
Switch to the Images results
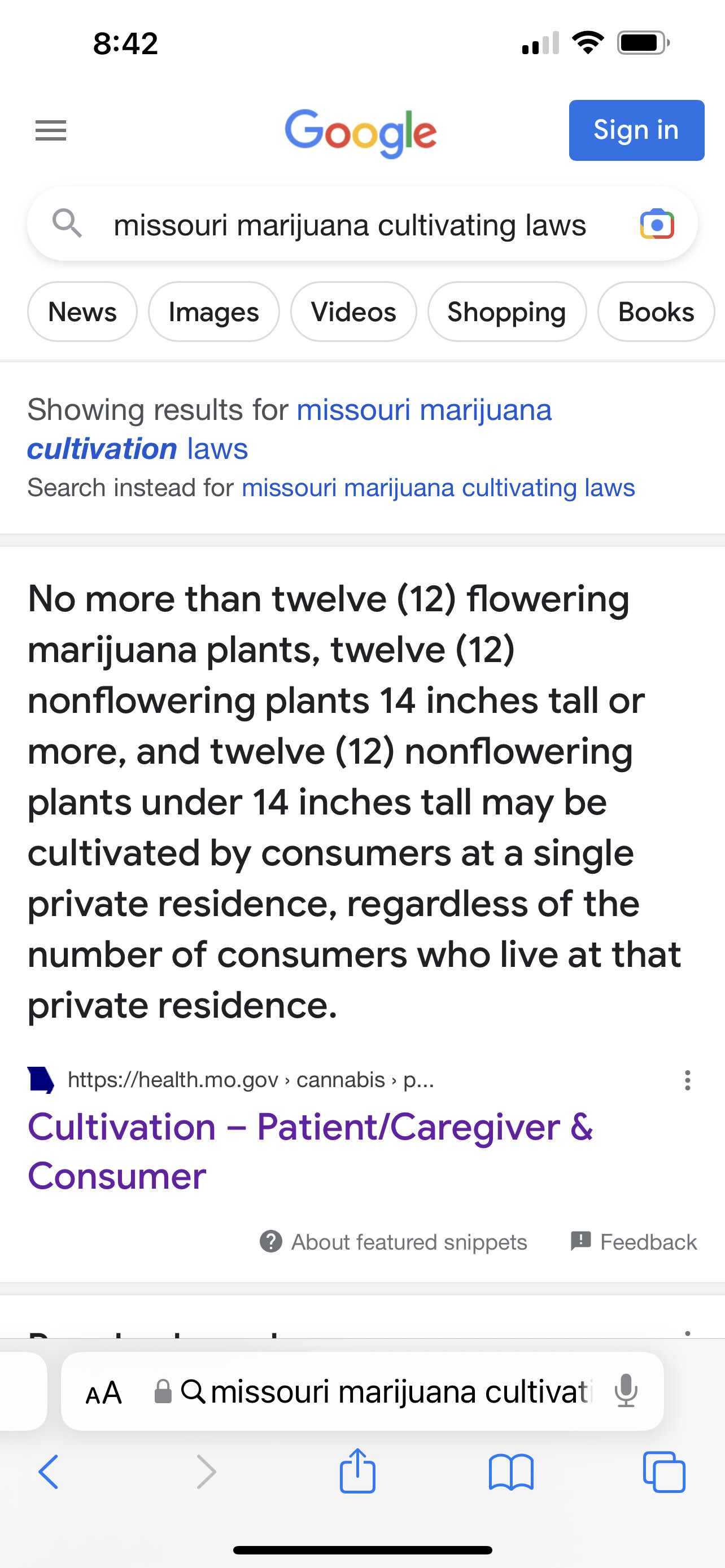point(213,312)
